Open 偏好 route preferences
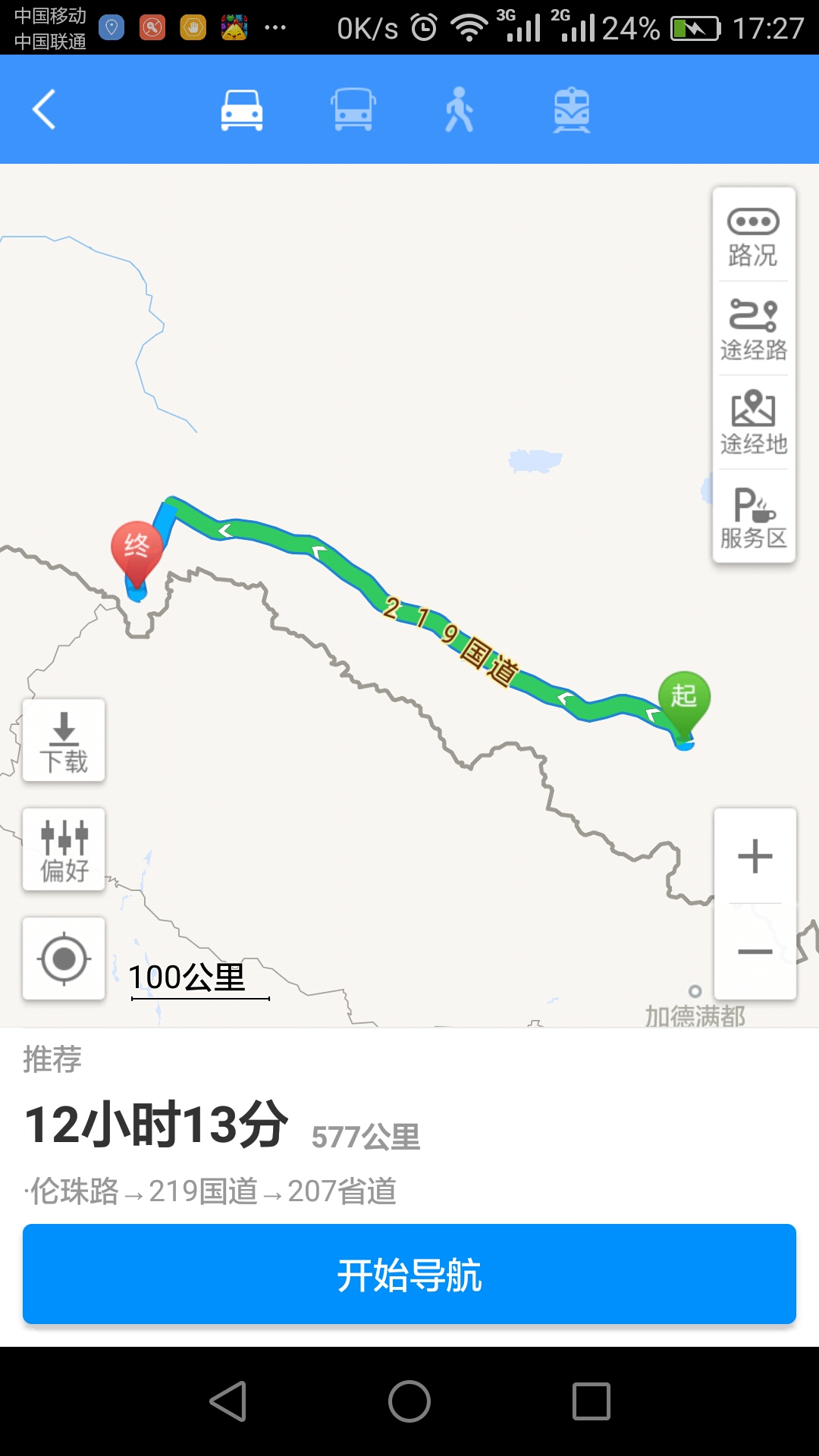 (64, 850)
